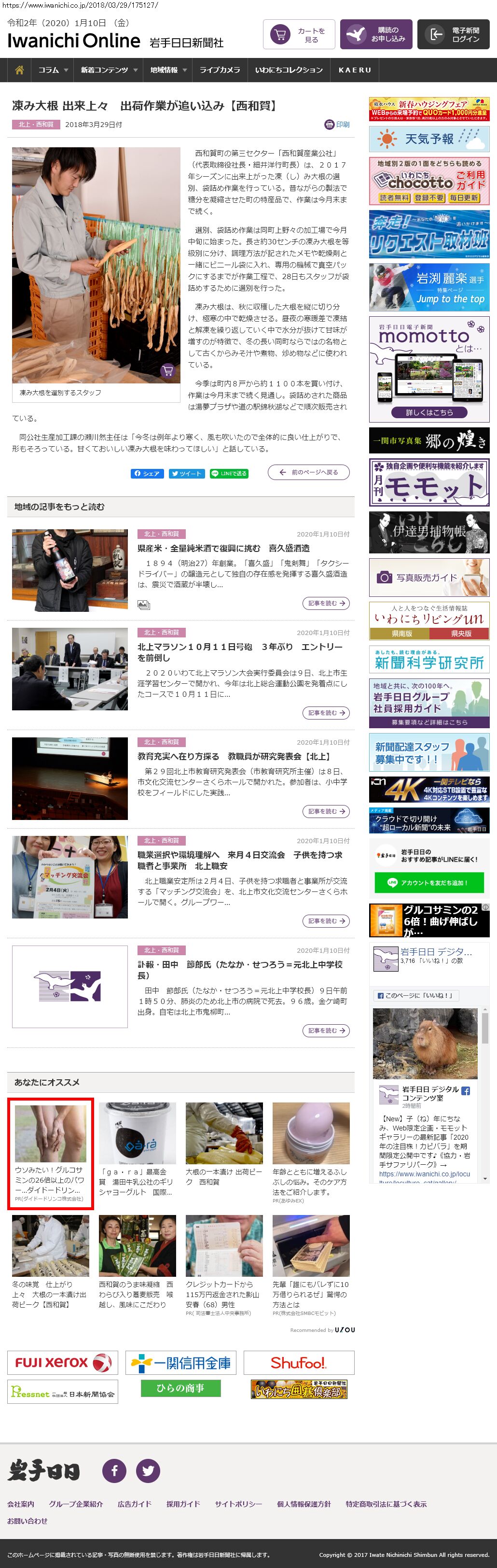The width and height of the screenshot is (497, 1568).
Task: Send the article via LINE
Action: click(x=229, y=474)
